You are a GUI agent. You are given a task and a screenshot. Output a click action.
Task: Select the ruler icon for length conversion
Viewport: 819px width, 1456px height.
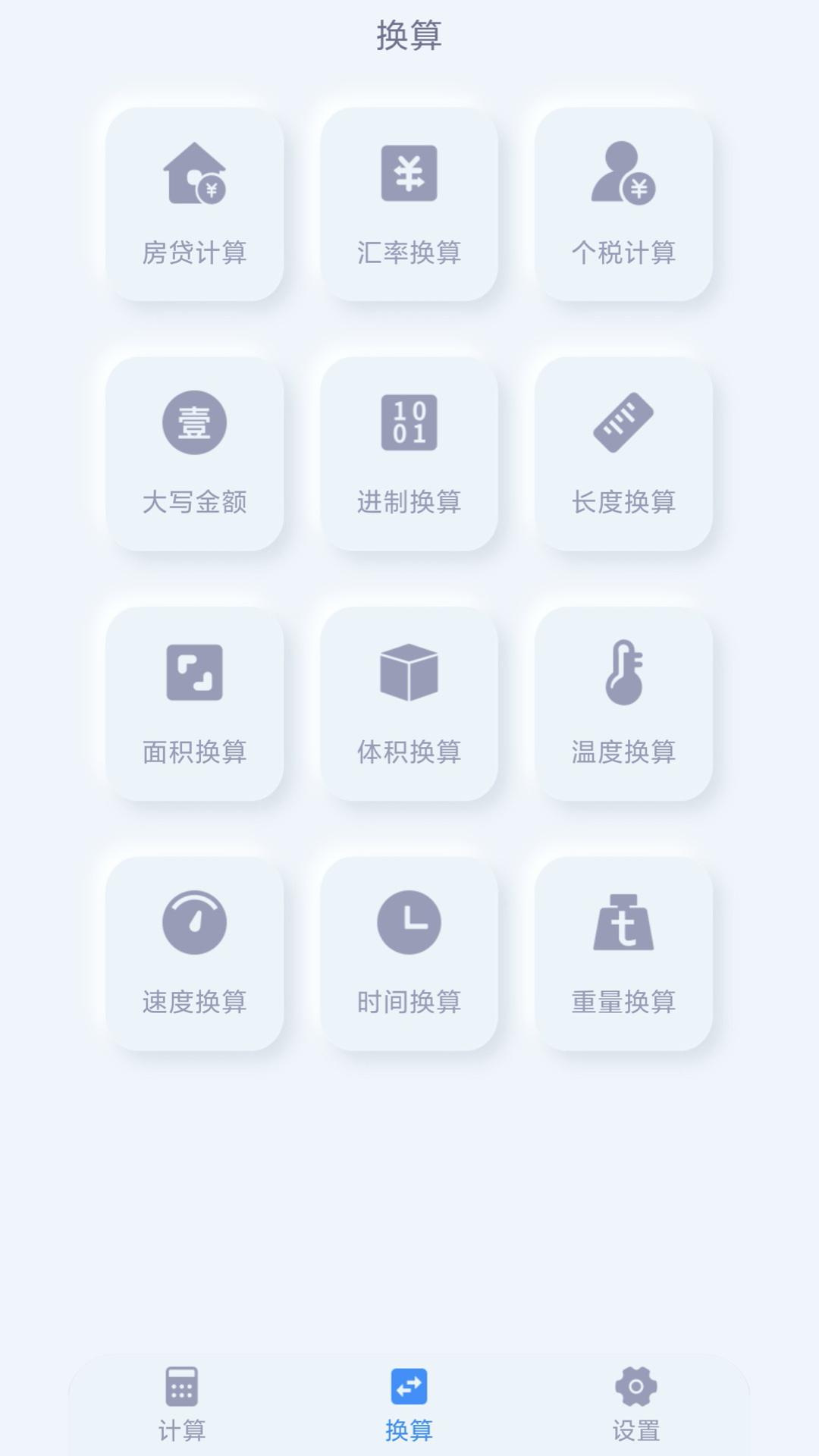click(x=623, y=423)
